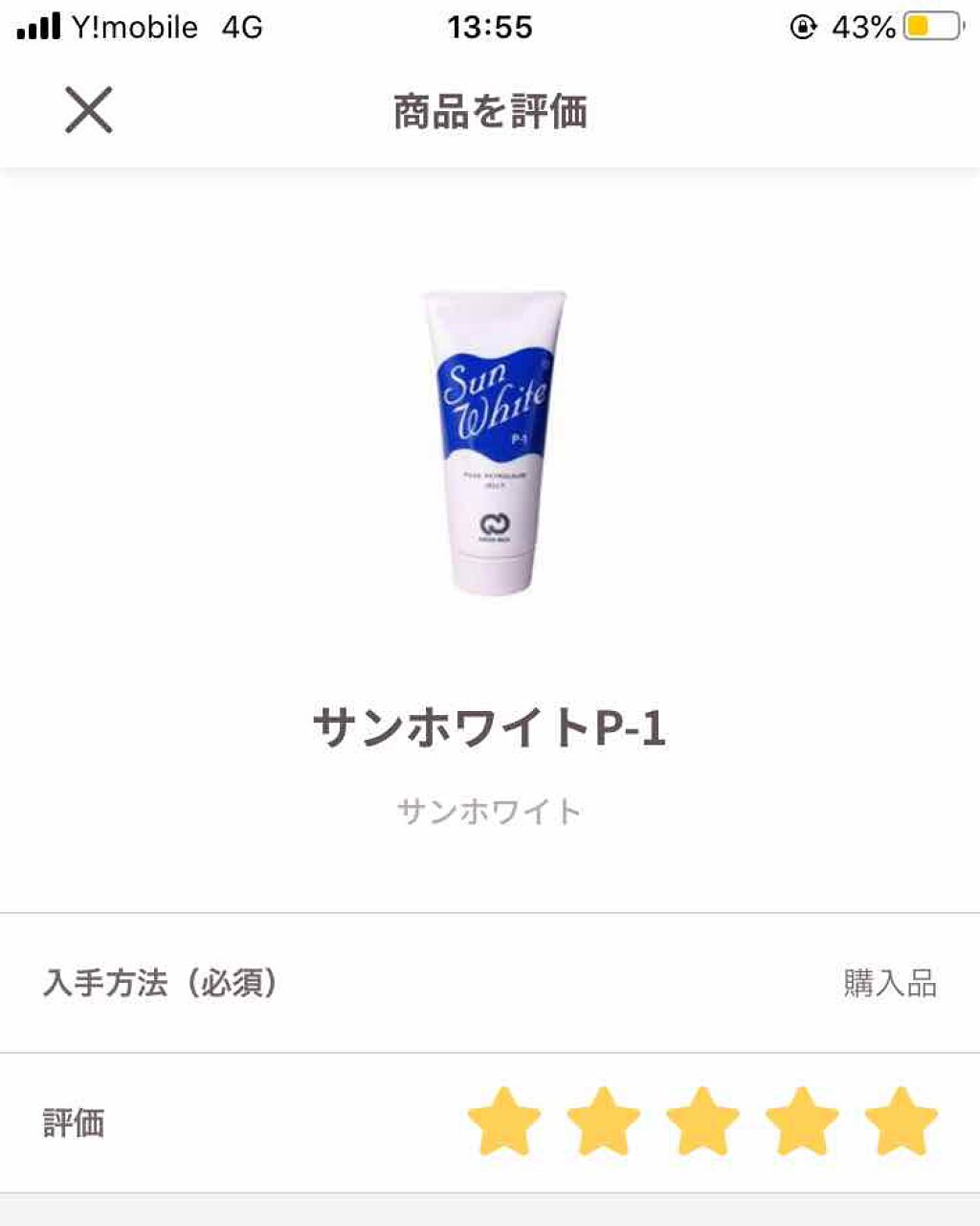This screenshot has width=980, height=1226.
Task: Open the 購入品 acquisition method selector
Action: tap(890, 982)
